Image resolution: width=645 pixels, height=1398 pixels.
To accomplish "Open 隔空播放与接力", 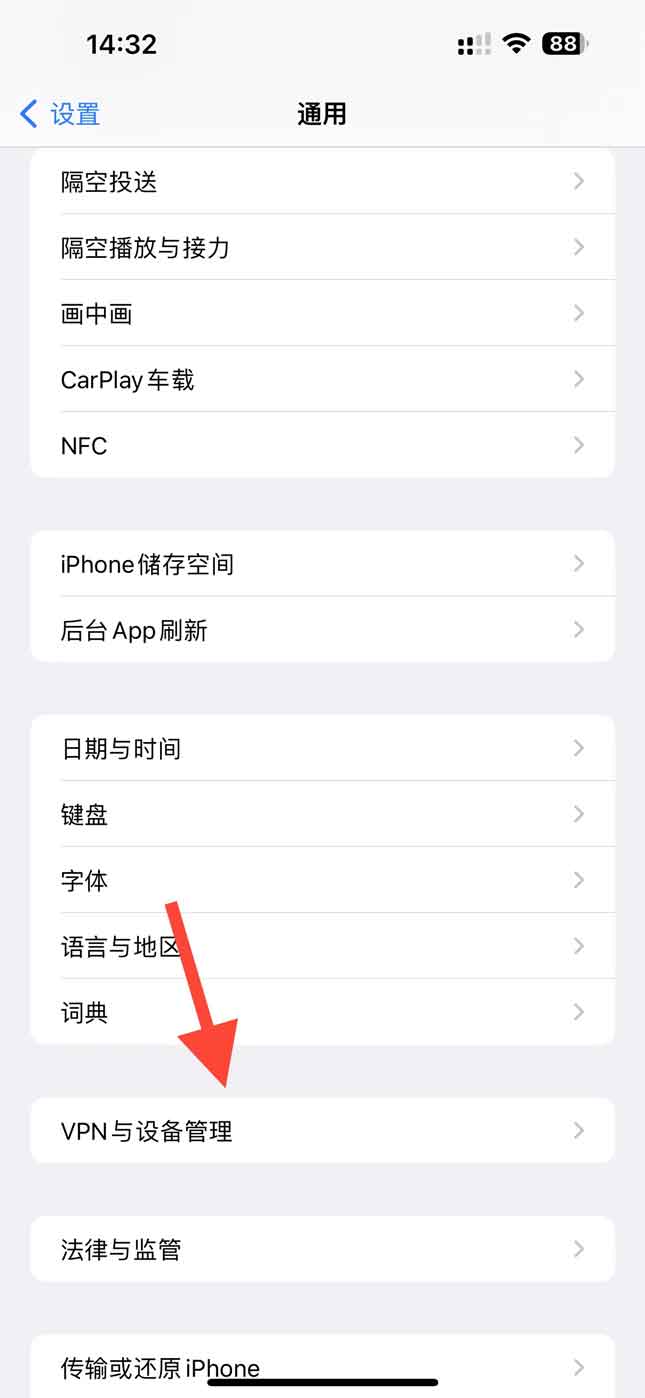I will 322,248.
